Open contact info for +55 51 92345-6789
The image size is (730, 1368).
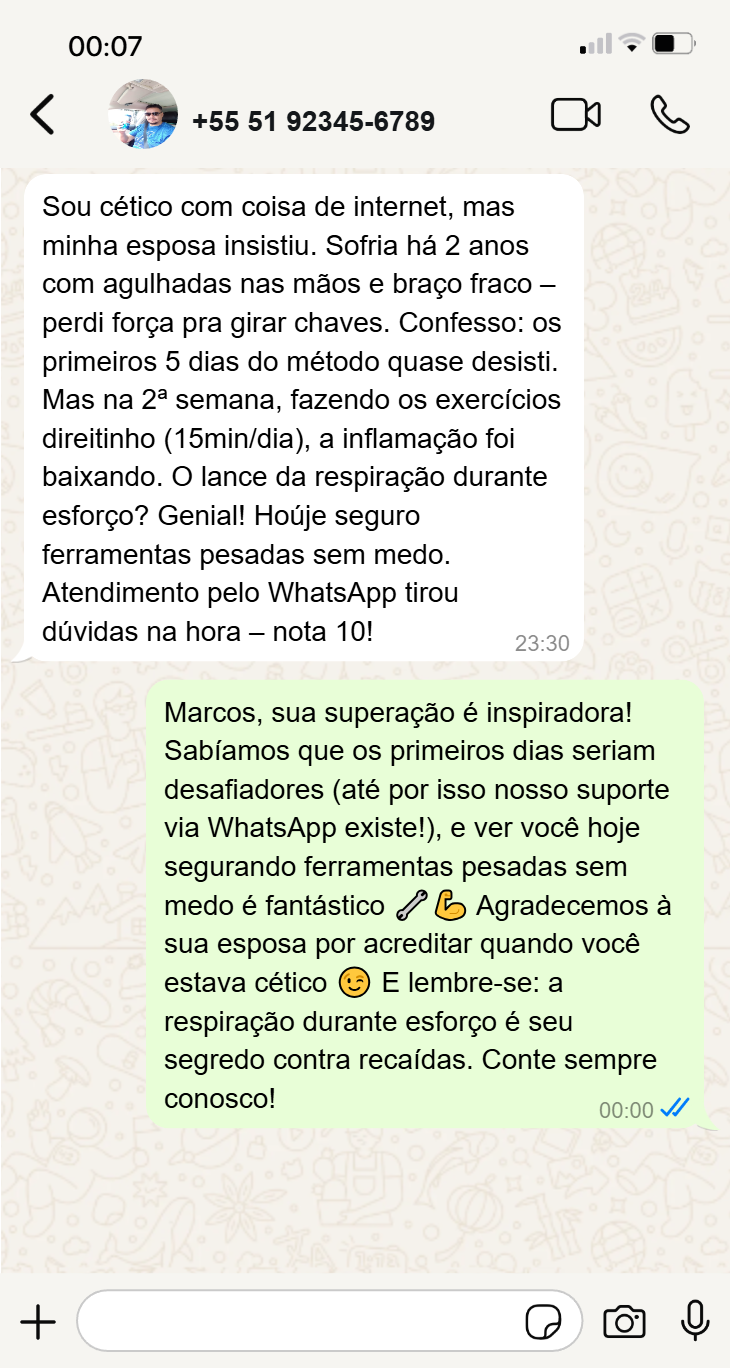tap(313, 122)
